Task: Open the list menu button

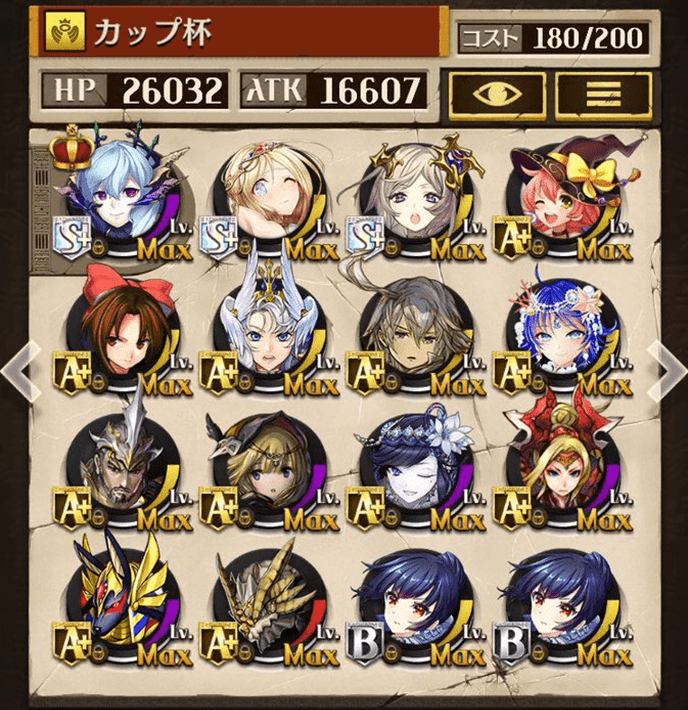Action: pyautogui.click(x=602, y=94)
